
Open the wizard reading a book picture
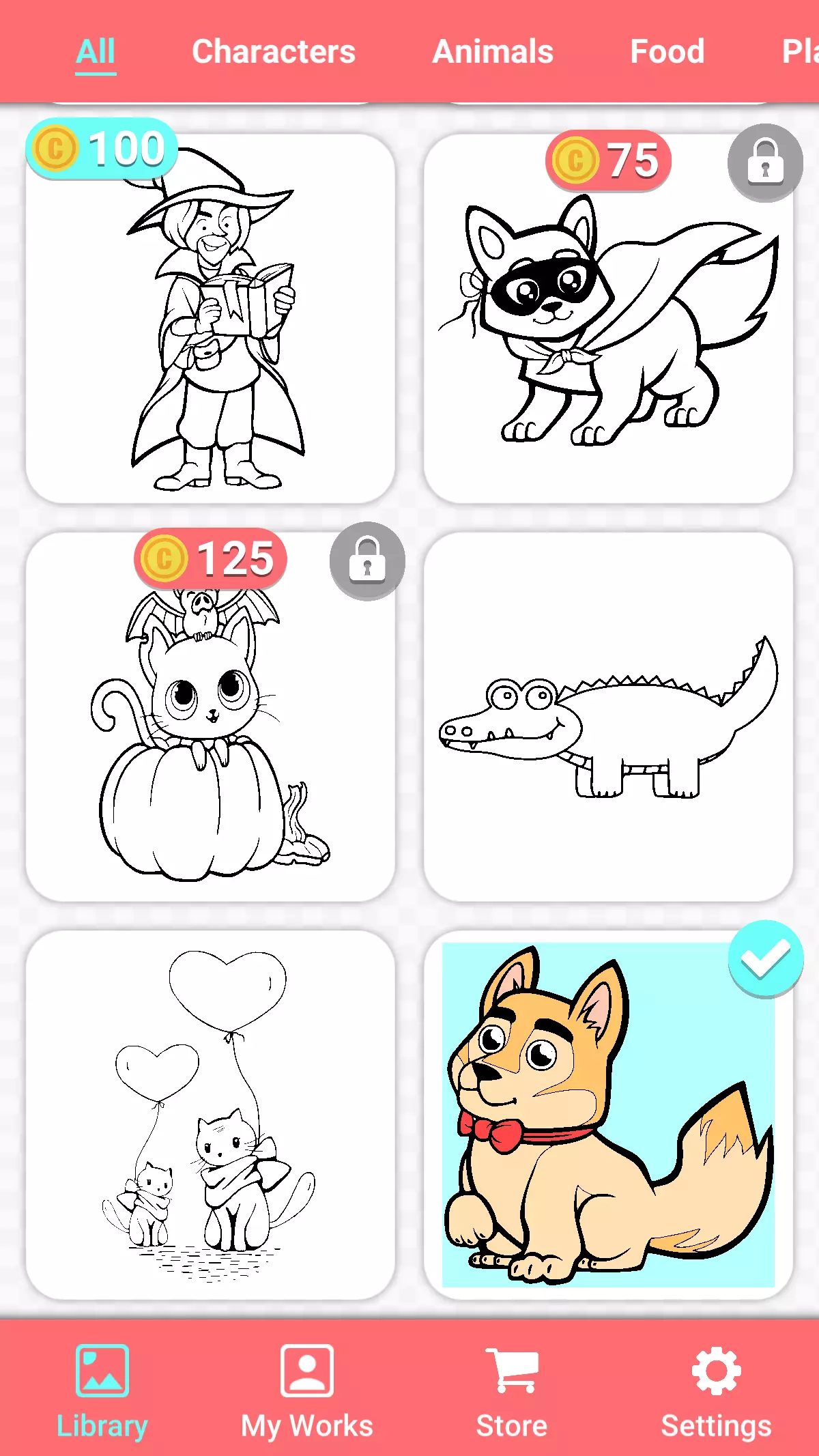pyautogui.click(x=210, y=319)
